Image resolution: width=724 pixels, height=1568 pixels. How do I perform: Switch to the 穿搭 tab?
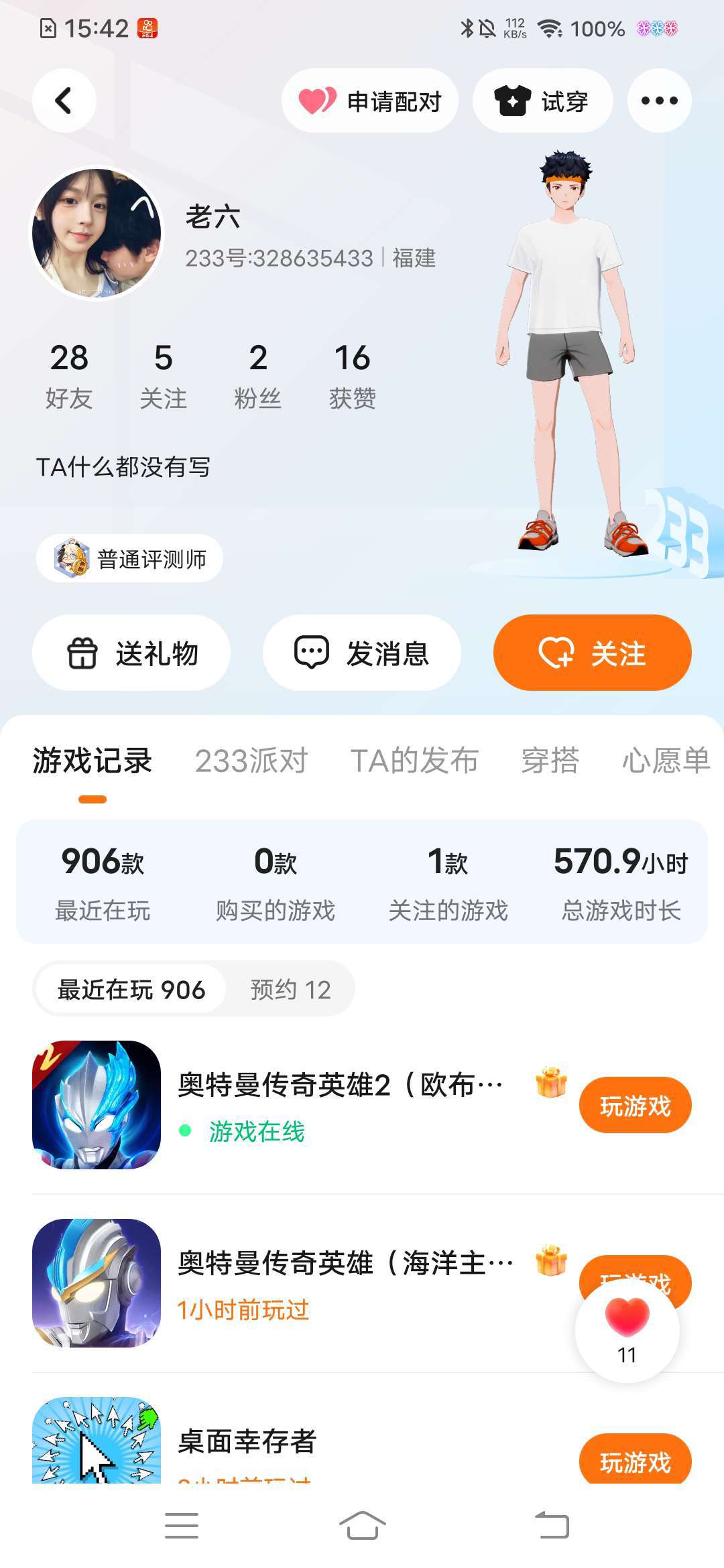click(x=550, y=761)
